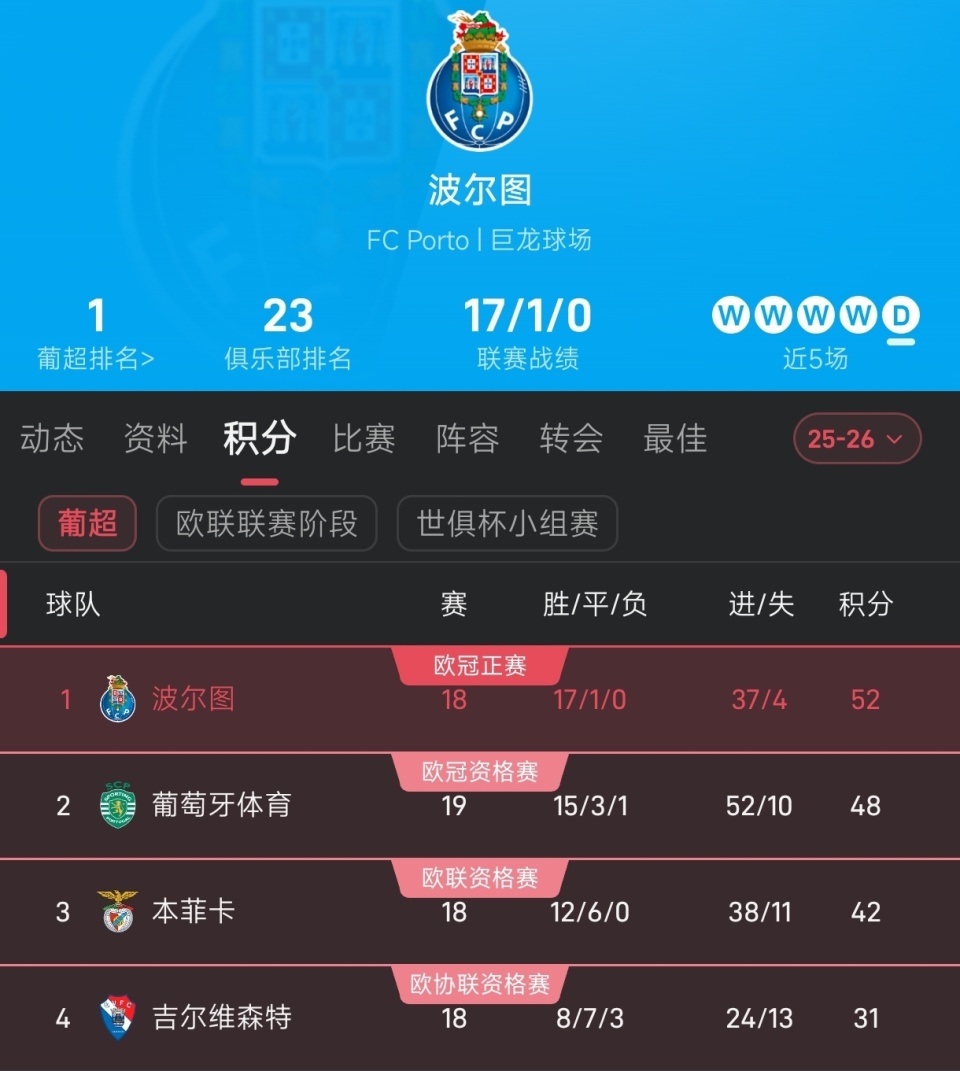Switch to the 动态 tab
Screen dimensions: 960x1071
coord(52,438)
